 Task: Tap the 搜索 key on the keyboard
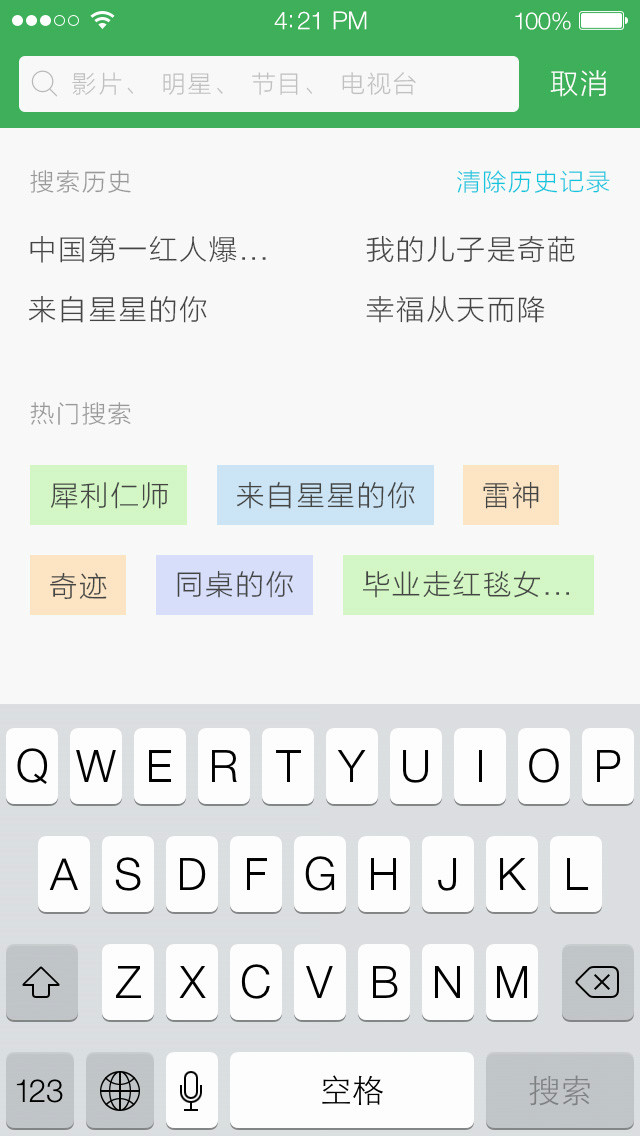(x=560, y=1090)
